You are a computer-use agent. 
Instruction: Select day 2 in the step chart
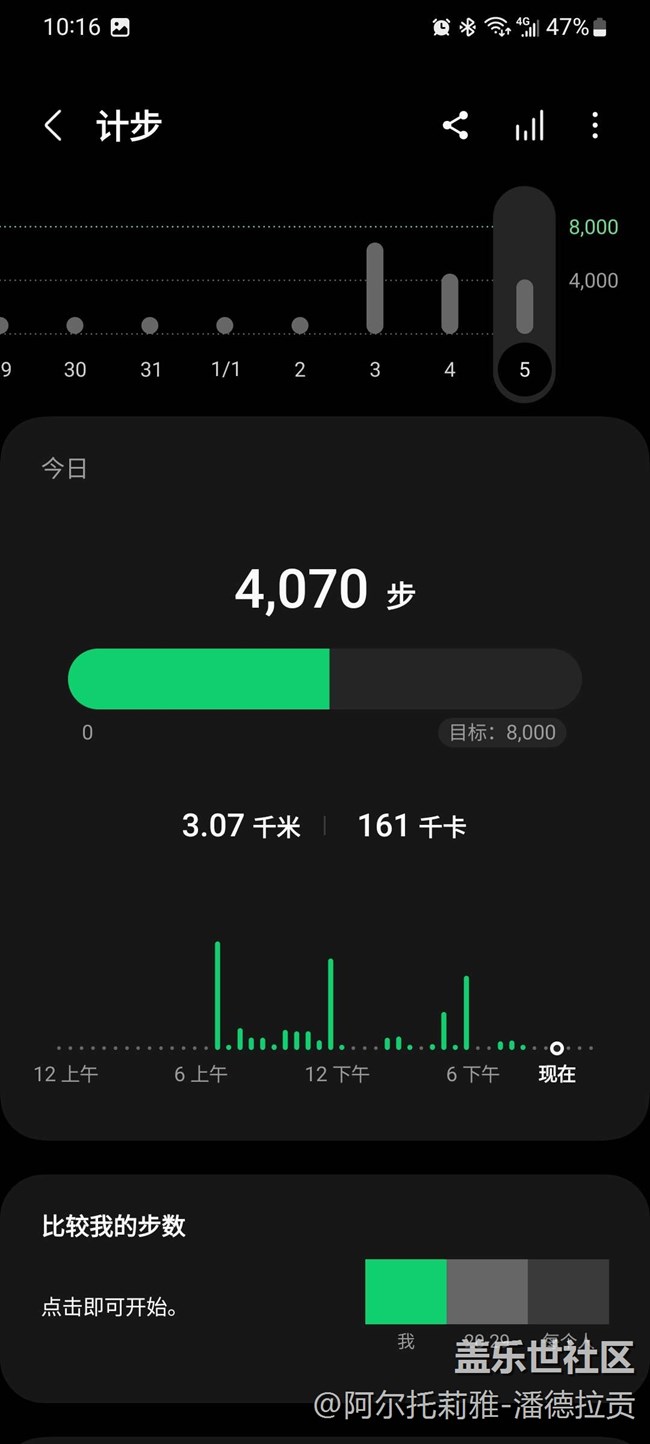[300, 340]
